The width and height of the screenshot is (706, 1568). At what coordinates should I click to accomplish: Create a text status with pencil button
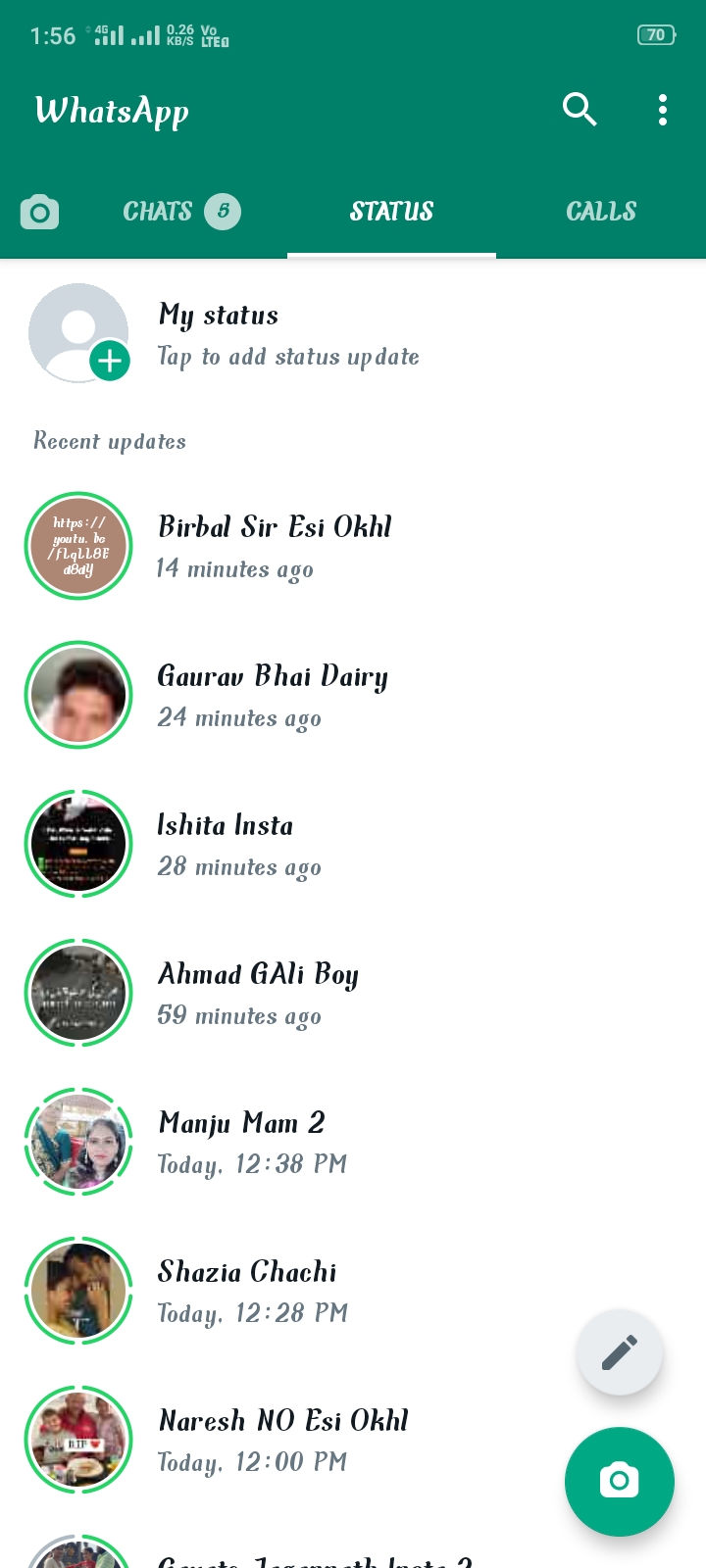point(620,1352)
